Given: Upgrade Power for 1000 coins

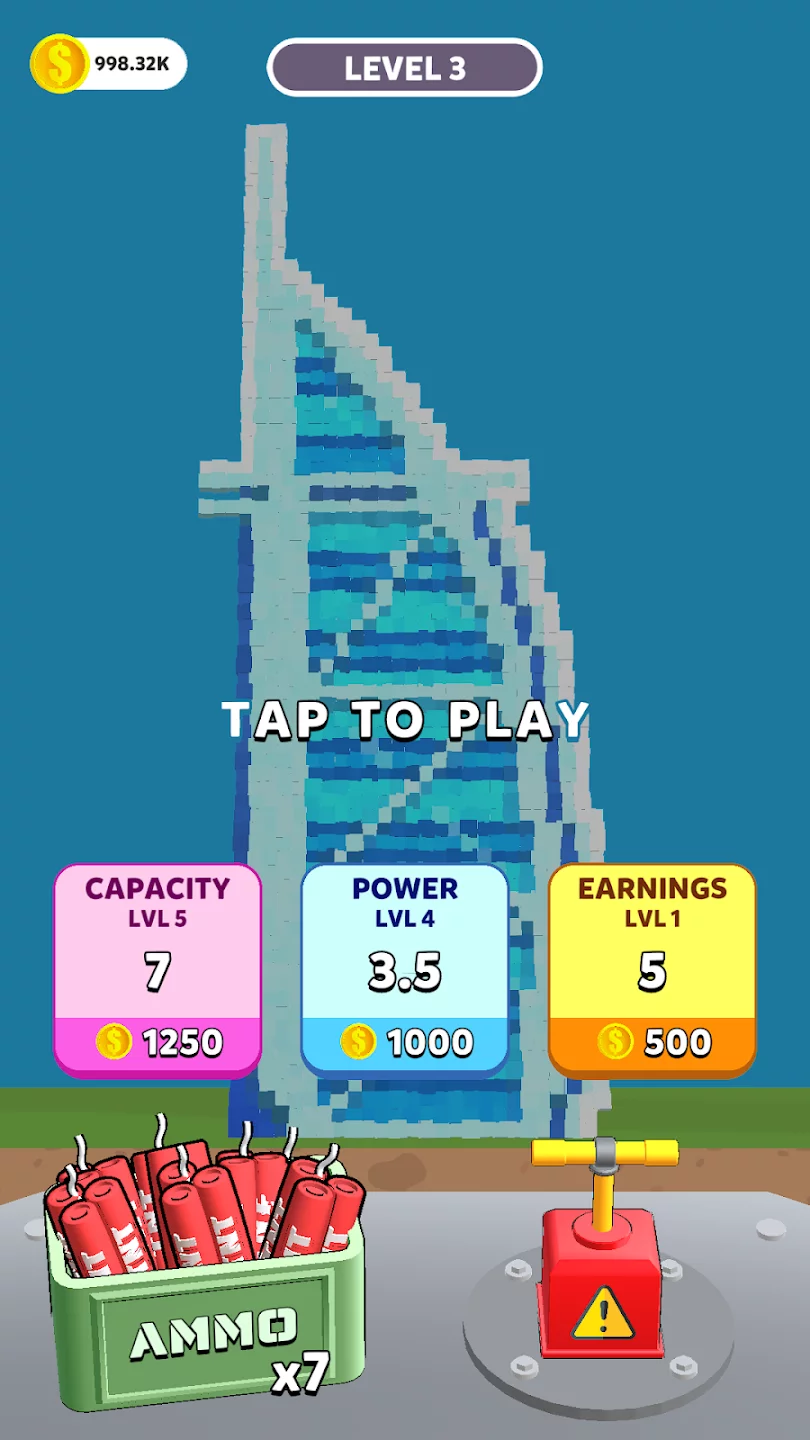Looking at the screenshot, I should coord(404,1043).
